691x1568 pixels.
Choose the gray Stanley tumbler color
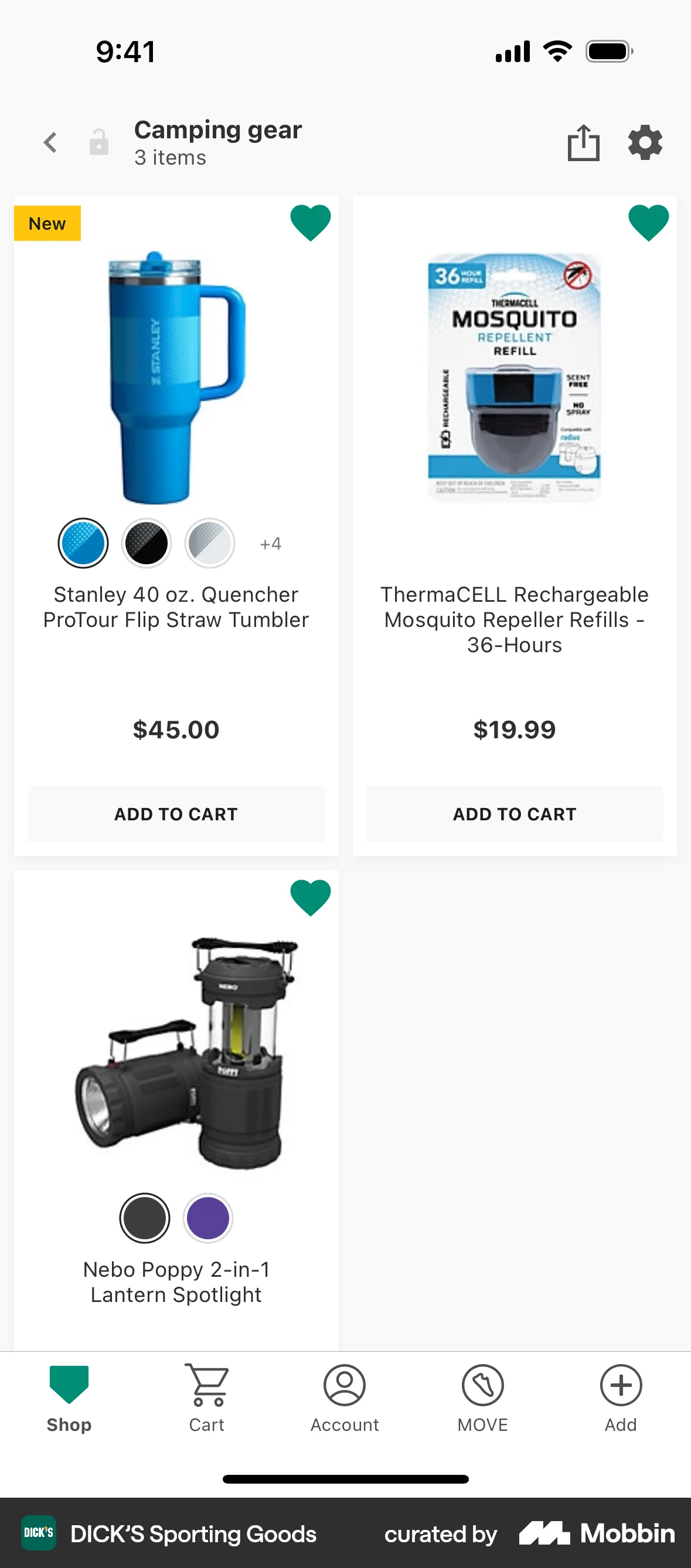click(209, 543)
